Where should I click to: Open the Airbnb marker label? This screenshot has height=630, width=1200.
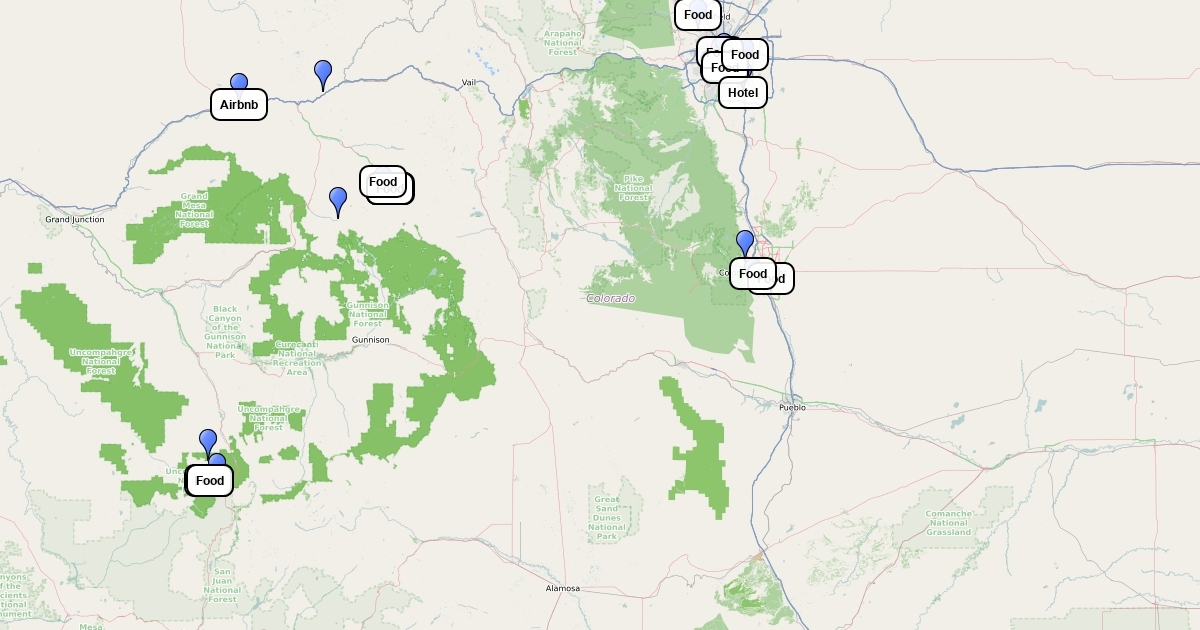click(x=239, y=104)
